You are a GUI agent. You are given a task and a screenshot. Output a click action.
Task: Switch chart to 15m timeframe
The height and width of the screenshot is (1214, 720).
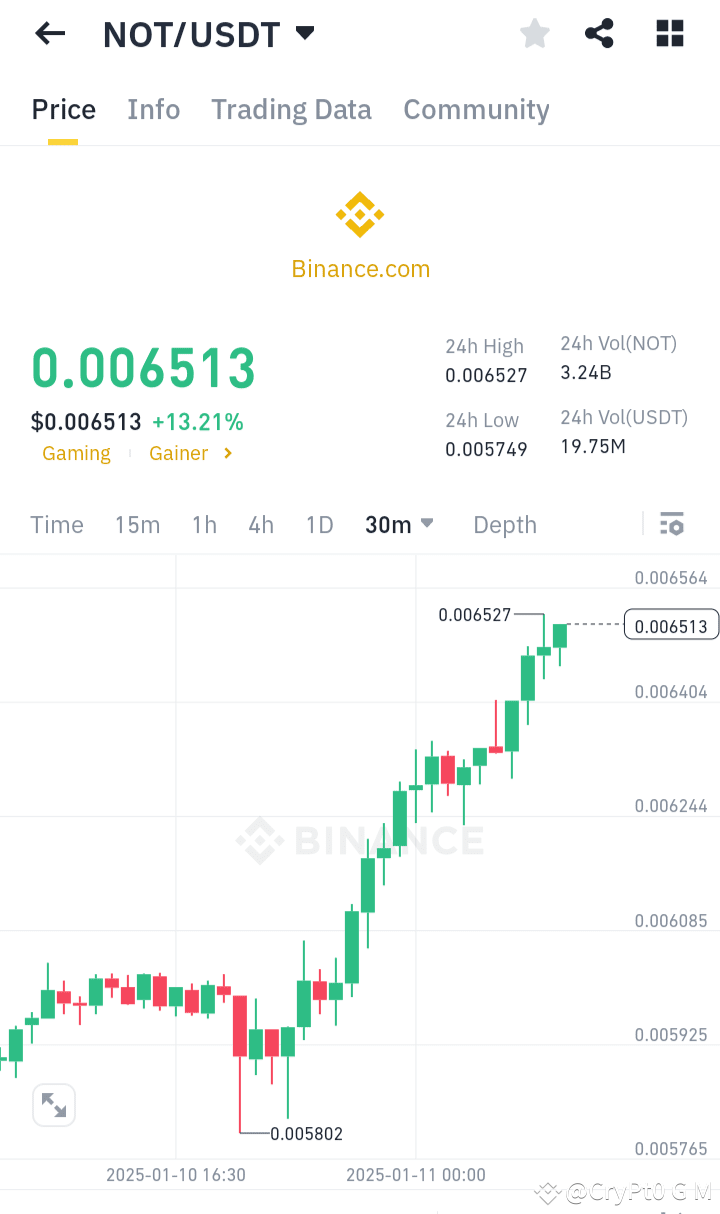pos(137,524)
